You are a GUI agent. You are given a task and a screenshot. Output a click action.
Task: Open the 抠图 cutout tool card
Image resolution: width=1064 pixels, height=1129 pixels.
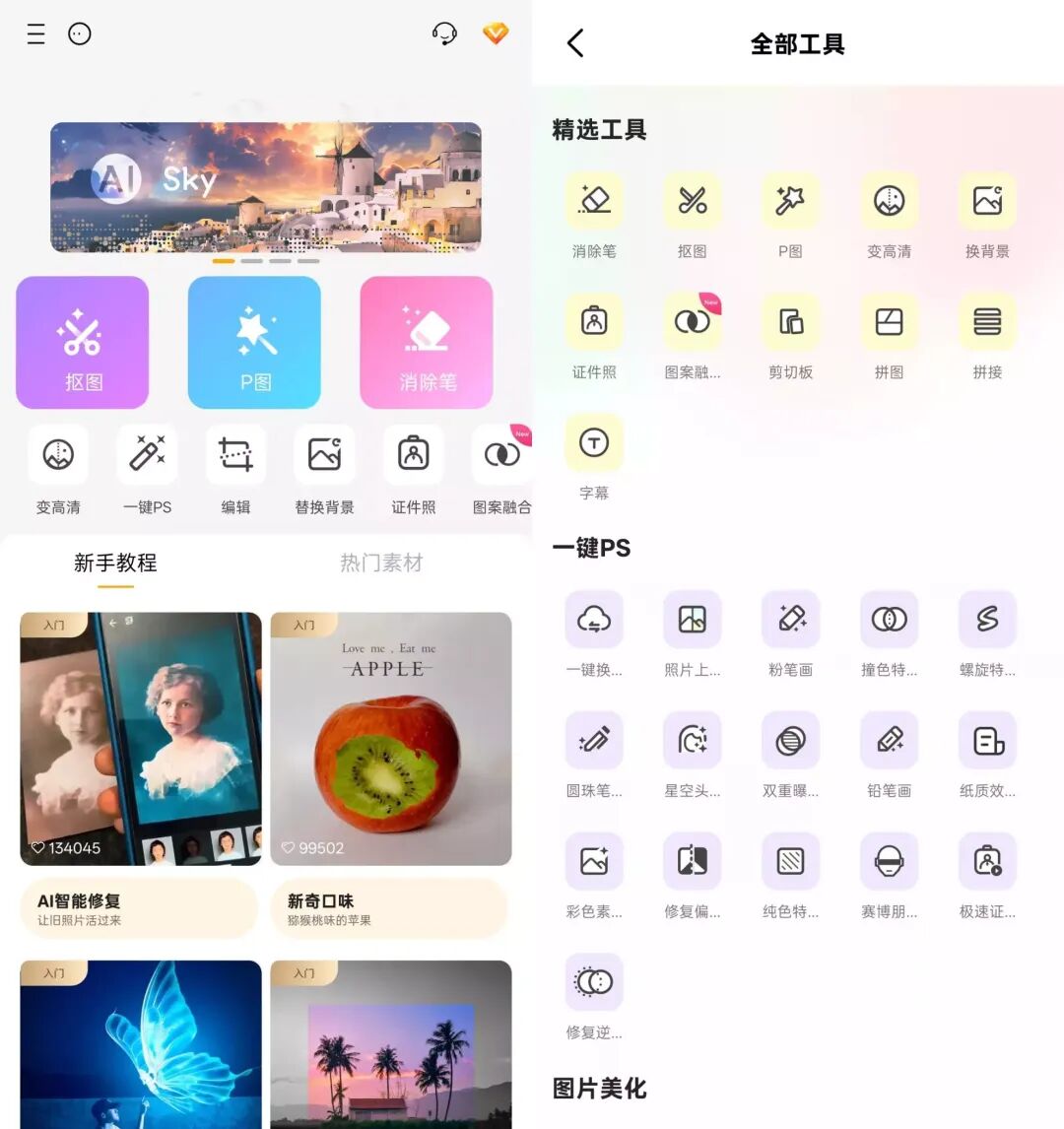tap(82, 342)
